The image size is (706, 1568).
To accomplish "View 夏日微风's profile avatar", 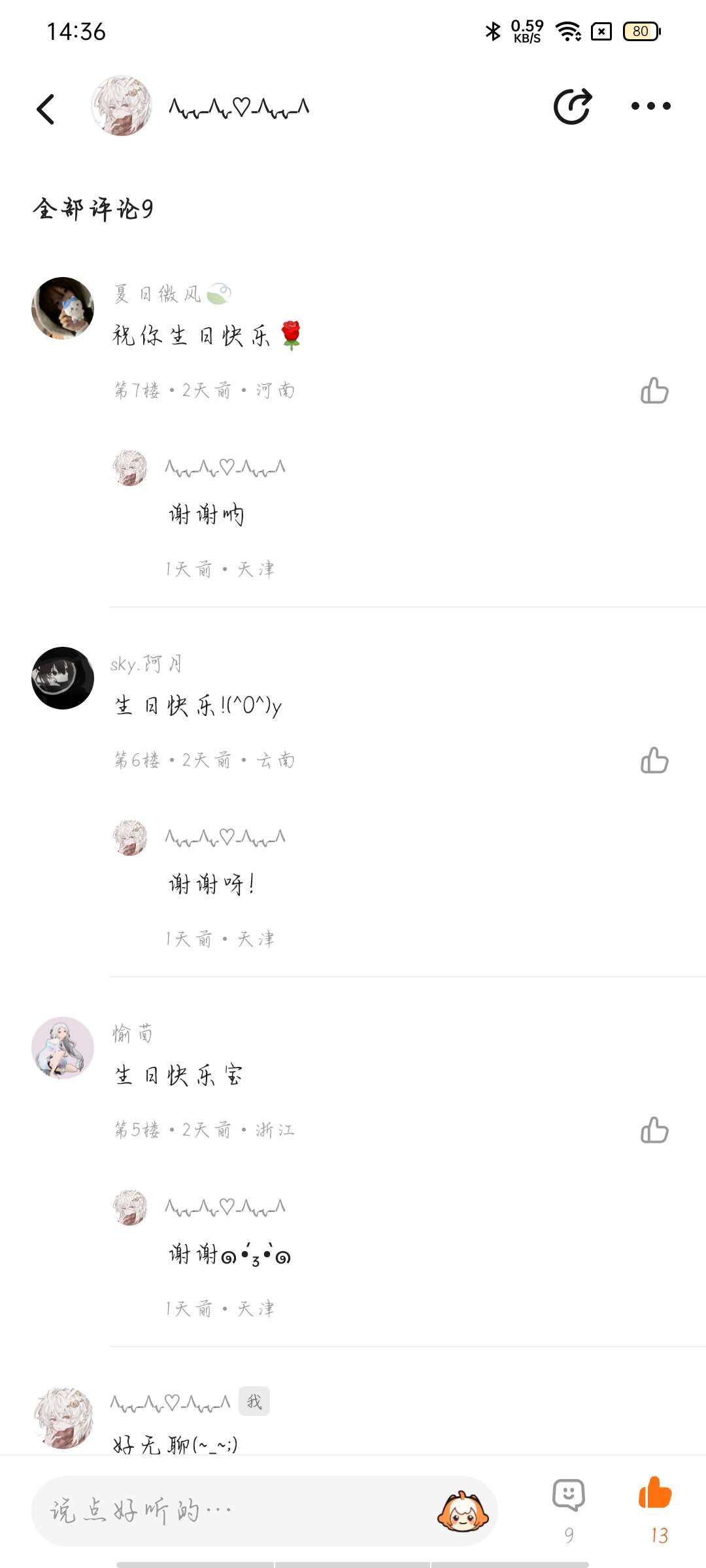I will coord(63,308).
